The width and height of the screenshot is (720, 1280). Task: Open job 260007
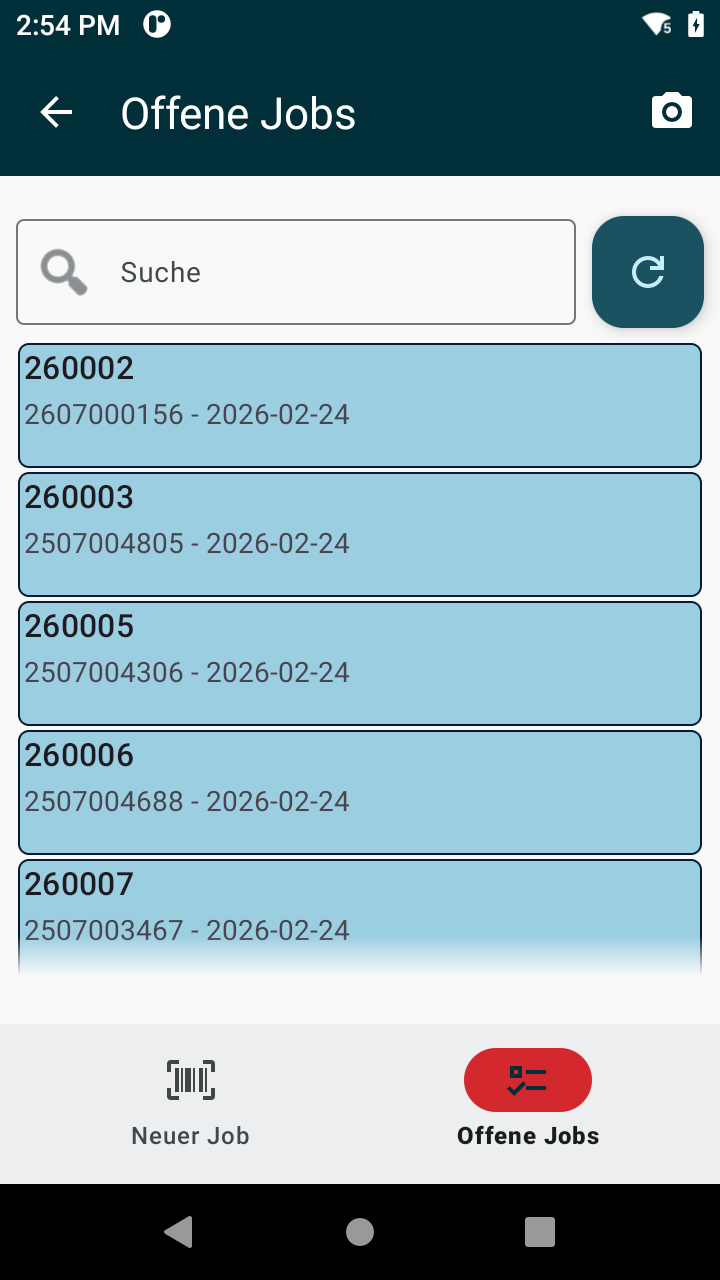(360, 912)
